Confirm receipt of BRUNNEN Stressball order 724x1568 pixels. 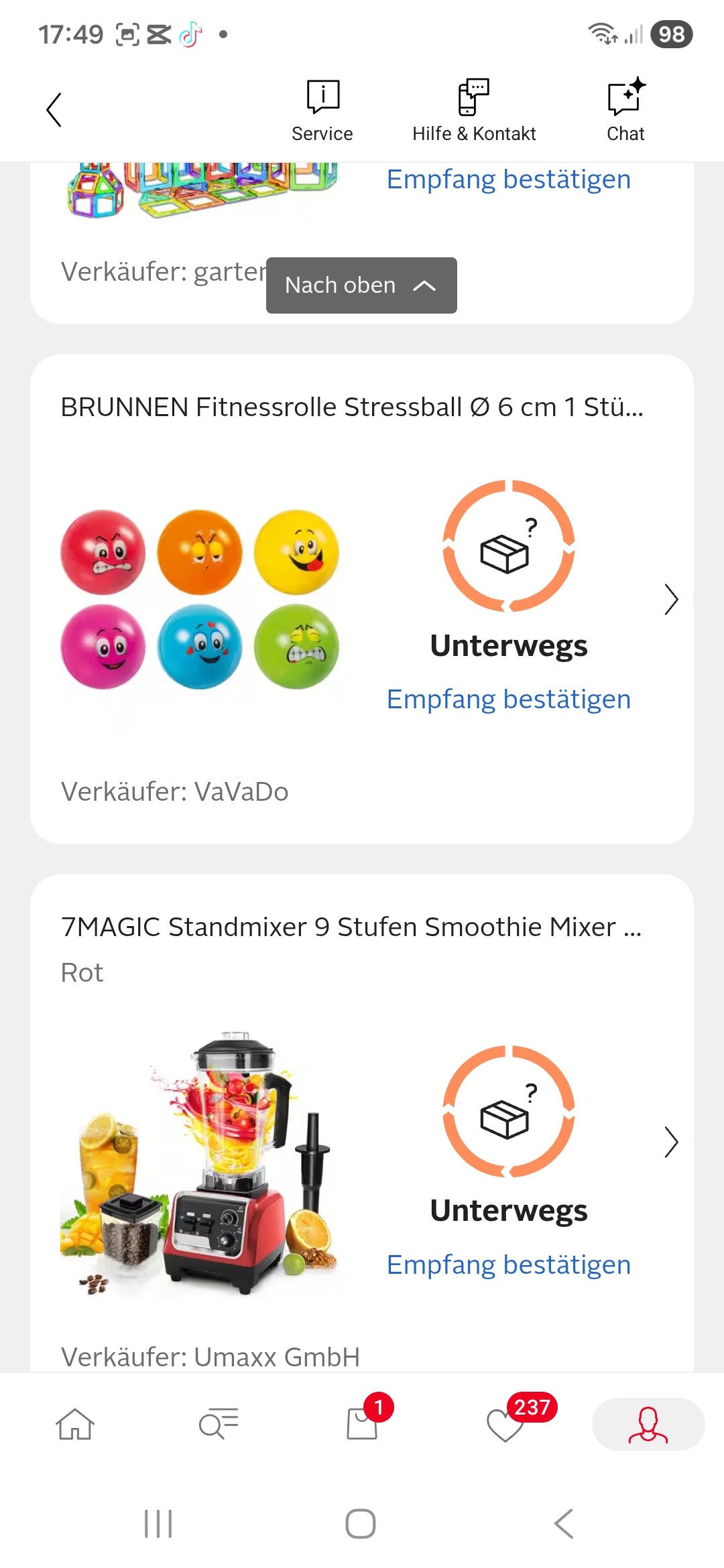pyautogui.click(x=509, y=700)
